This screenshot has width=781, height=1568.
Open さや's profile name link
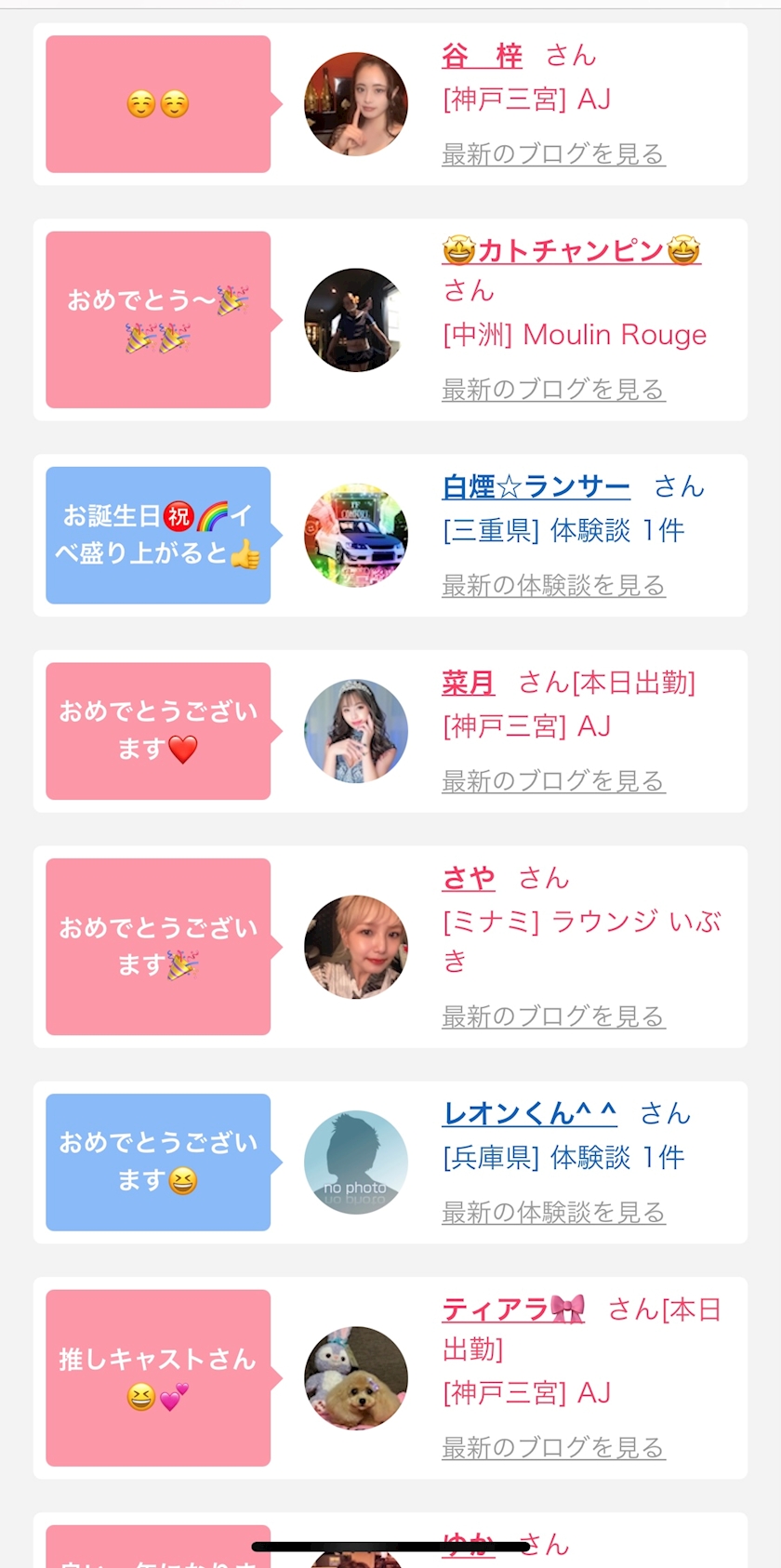(x=468, y=878)
